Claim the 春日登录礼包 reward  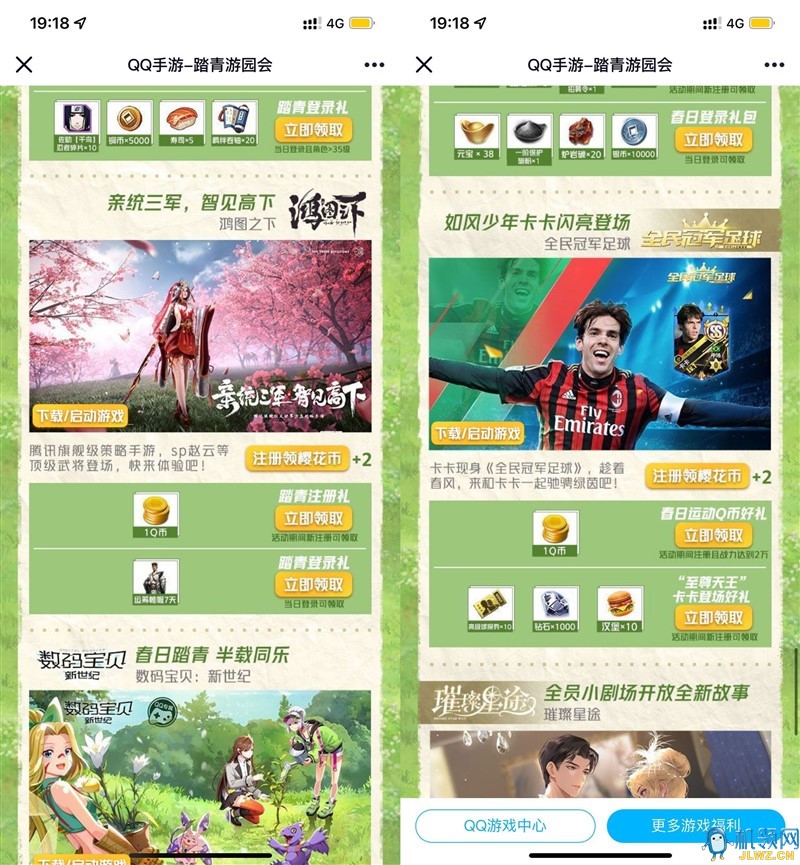[713, 140]
